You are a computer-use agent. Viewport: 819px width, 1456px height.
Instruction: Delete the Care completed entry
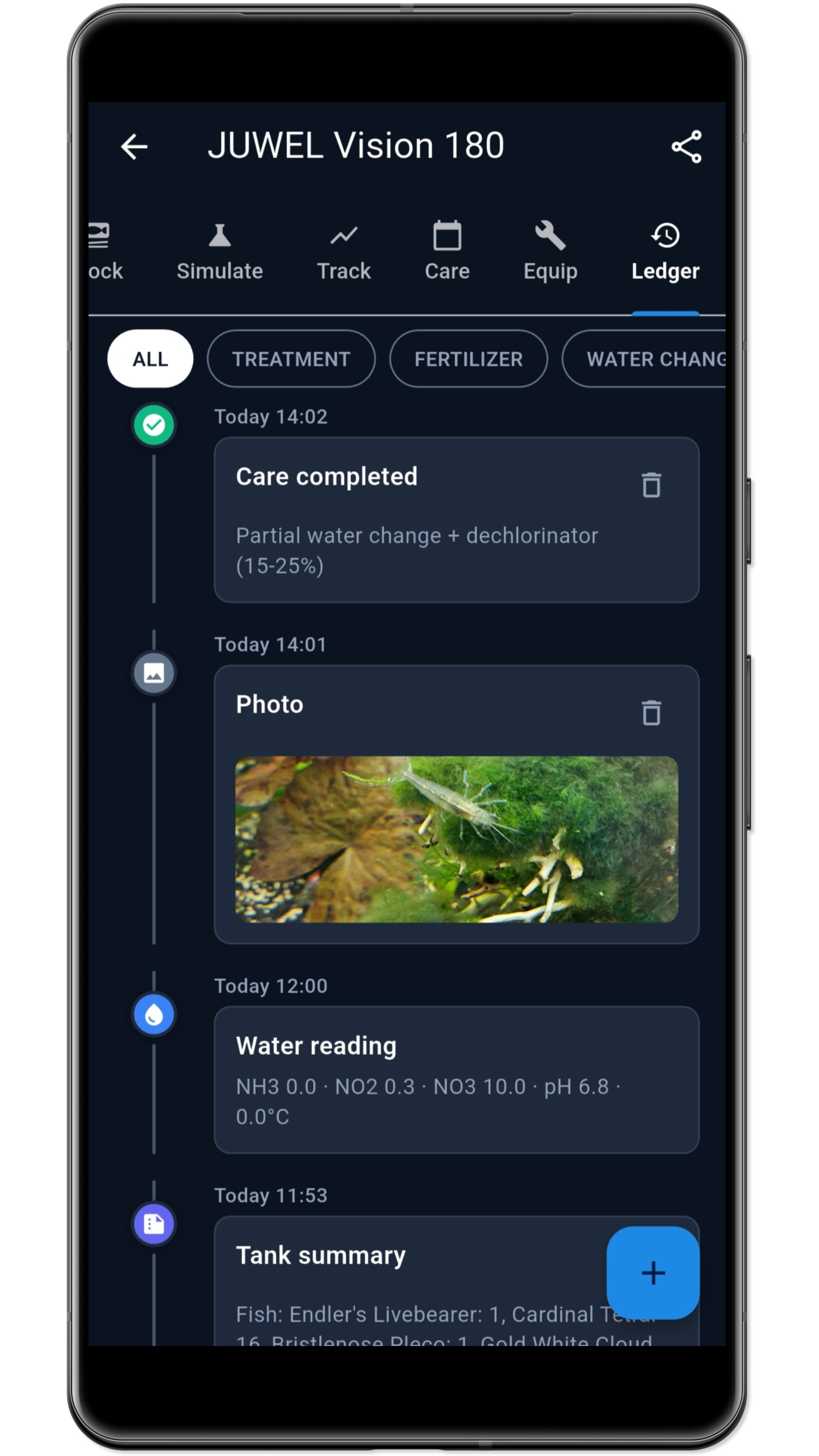coord(651,485)
